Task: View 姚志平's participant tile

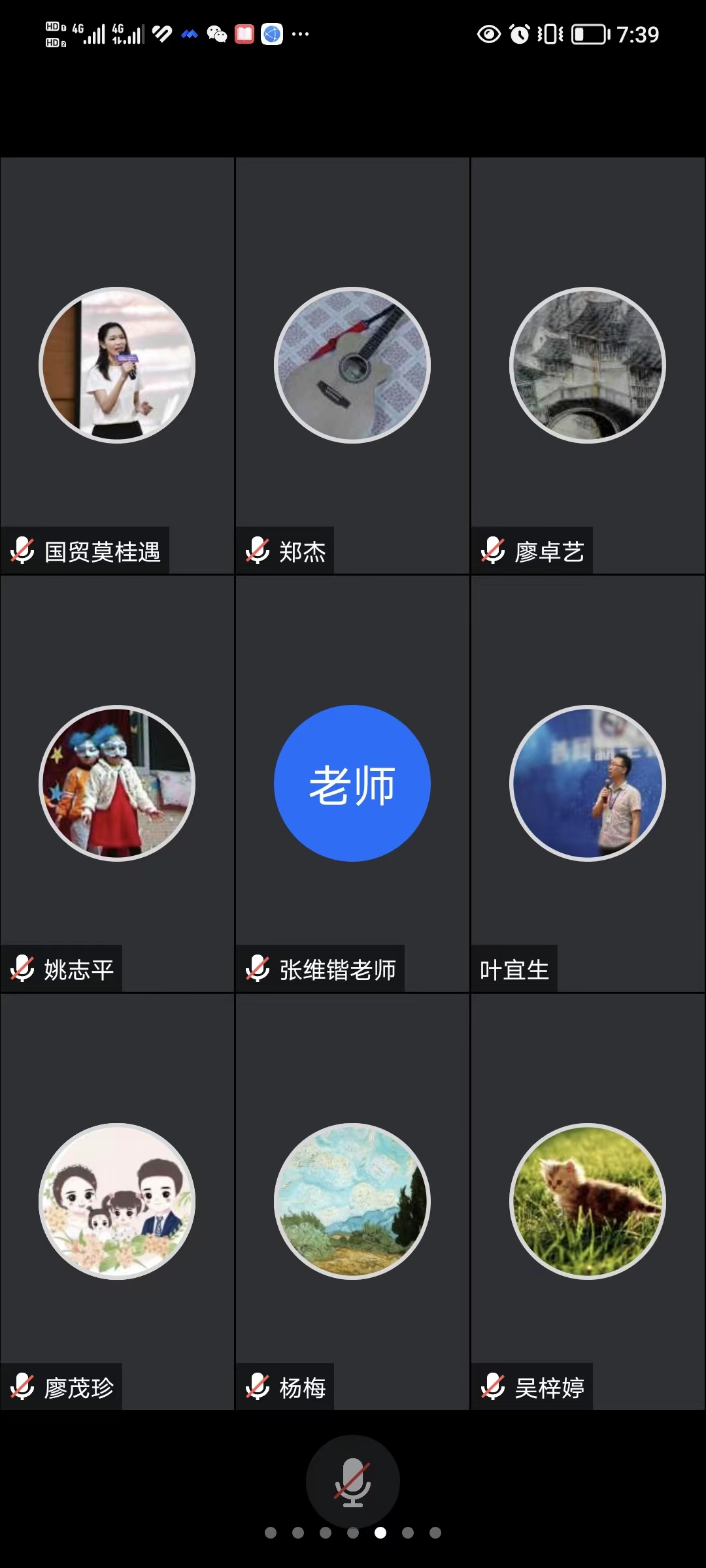Action: [x=117, y=783]
